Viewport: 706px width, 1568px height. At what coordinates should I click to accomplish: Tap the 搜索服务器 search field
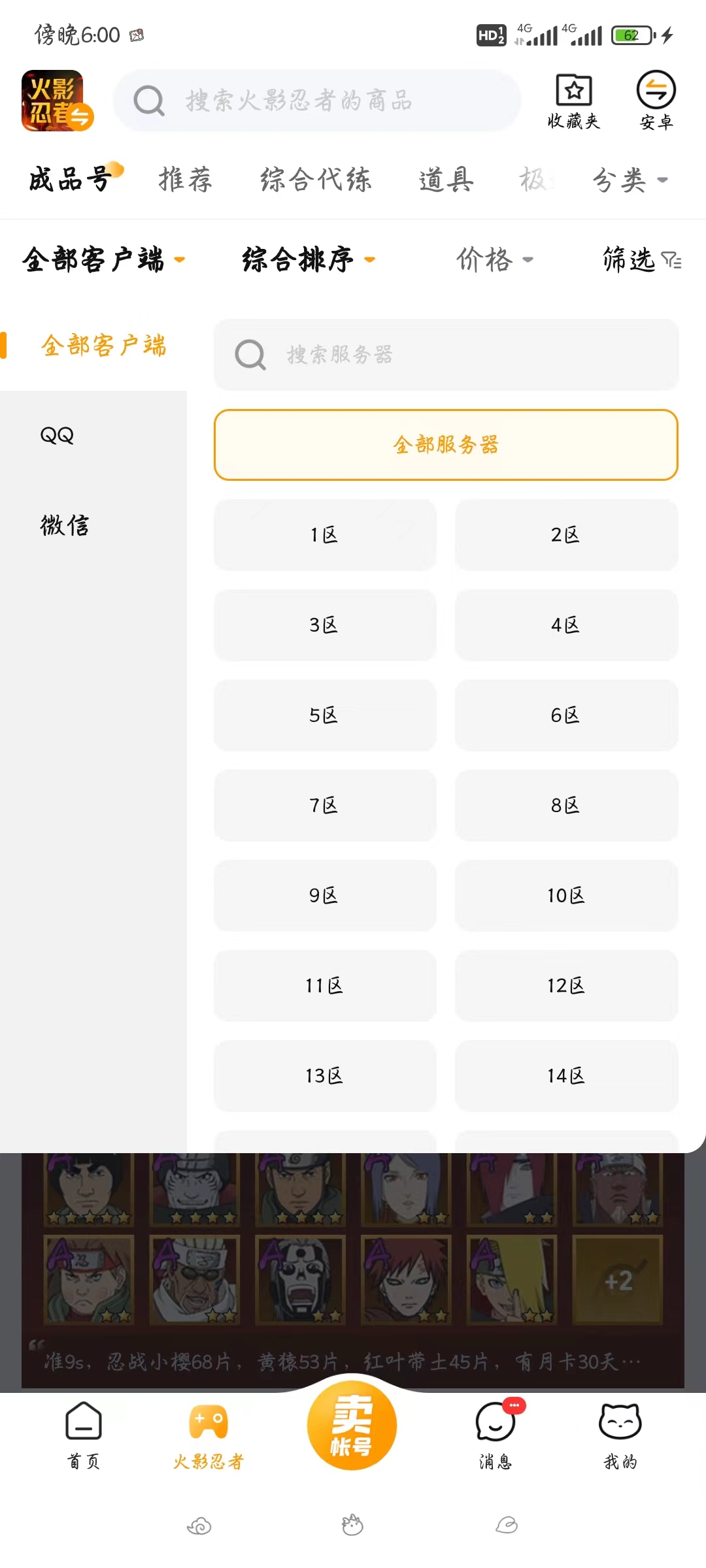pos(446,355)
